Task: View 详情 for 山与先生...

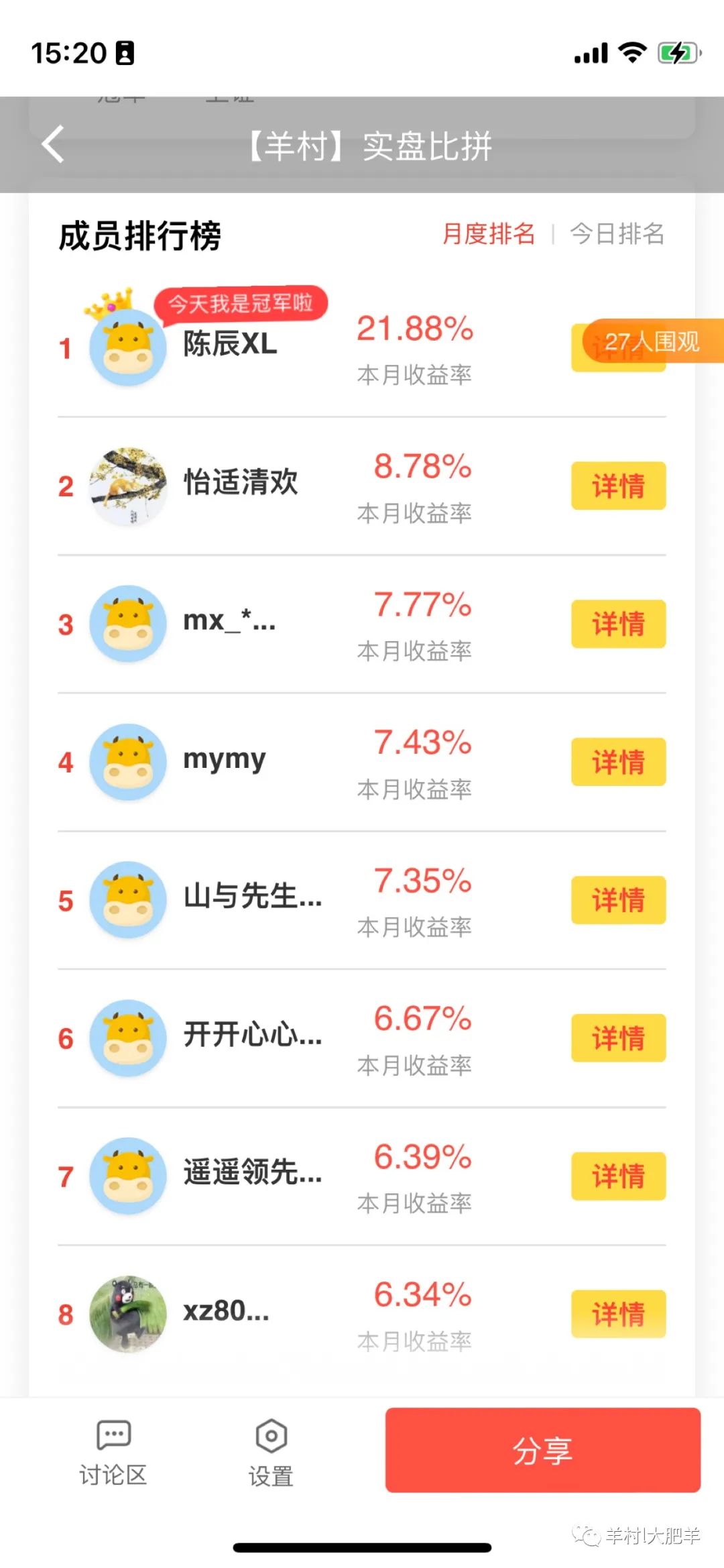Action: tap(618, 900)
